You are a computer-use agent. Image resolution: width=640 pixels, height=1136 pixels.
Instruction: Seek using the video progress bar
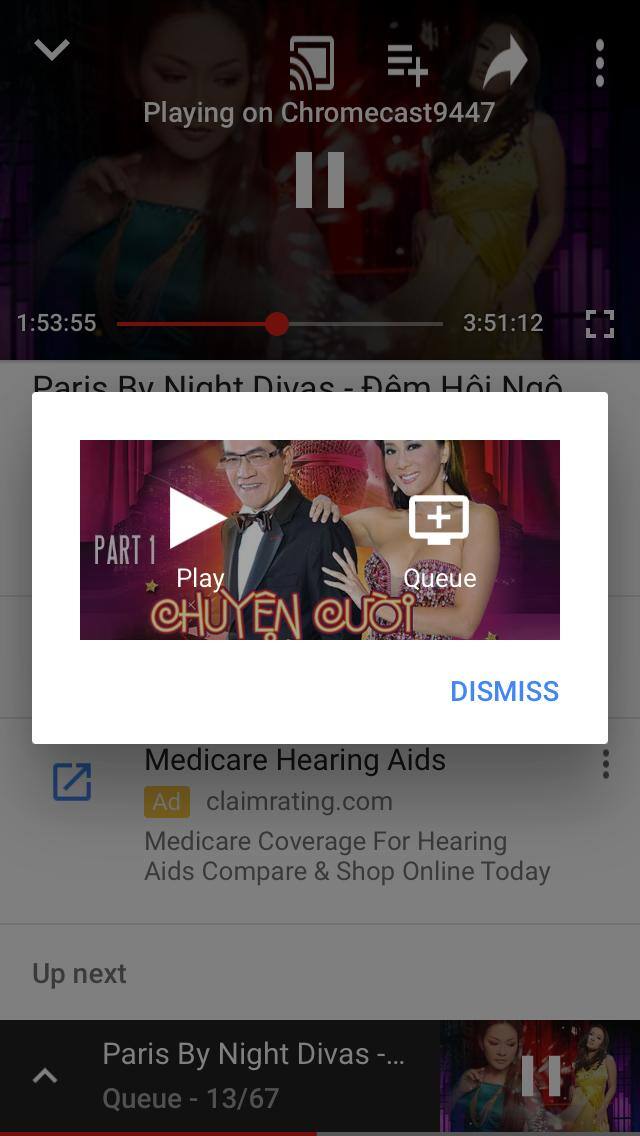(277, 323)
